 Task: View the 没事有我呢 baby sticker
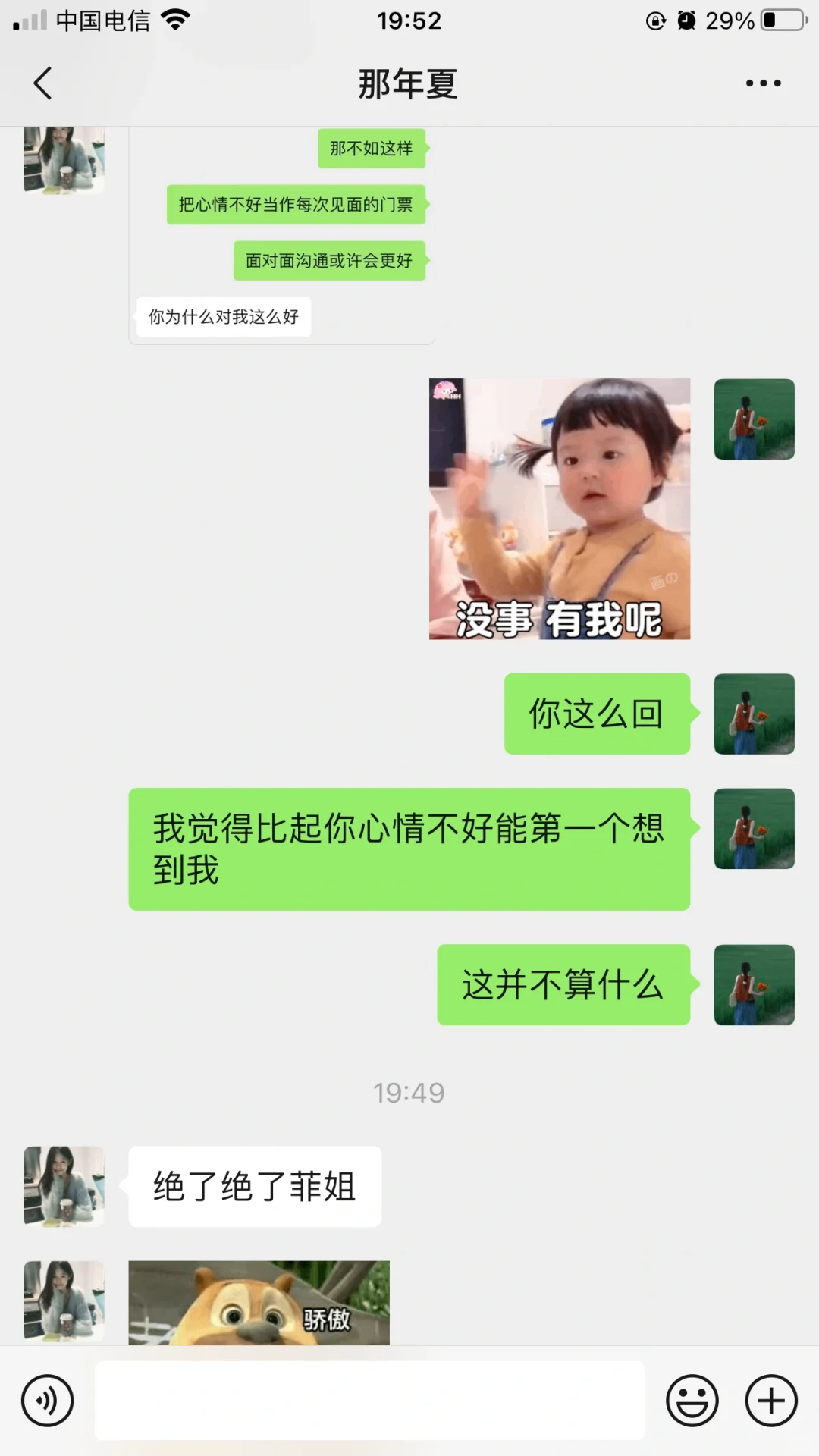(x=560, y=509)
